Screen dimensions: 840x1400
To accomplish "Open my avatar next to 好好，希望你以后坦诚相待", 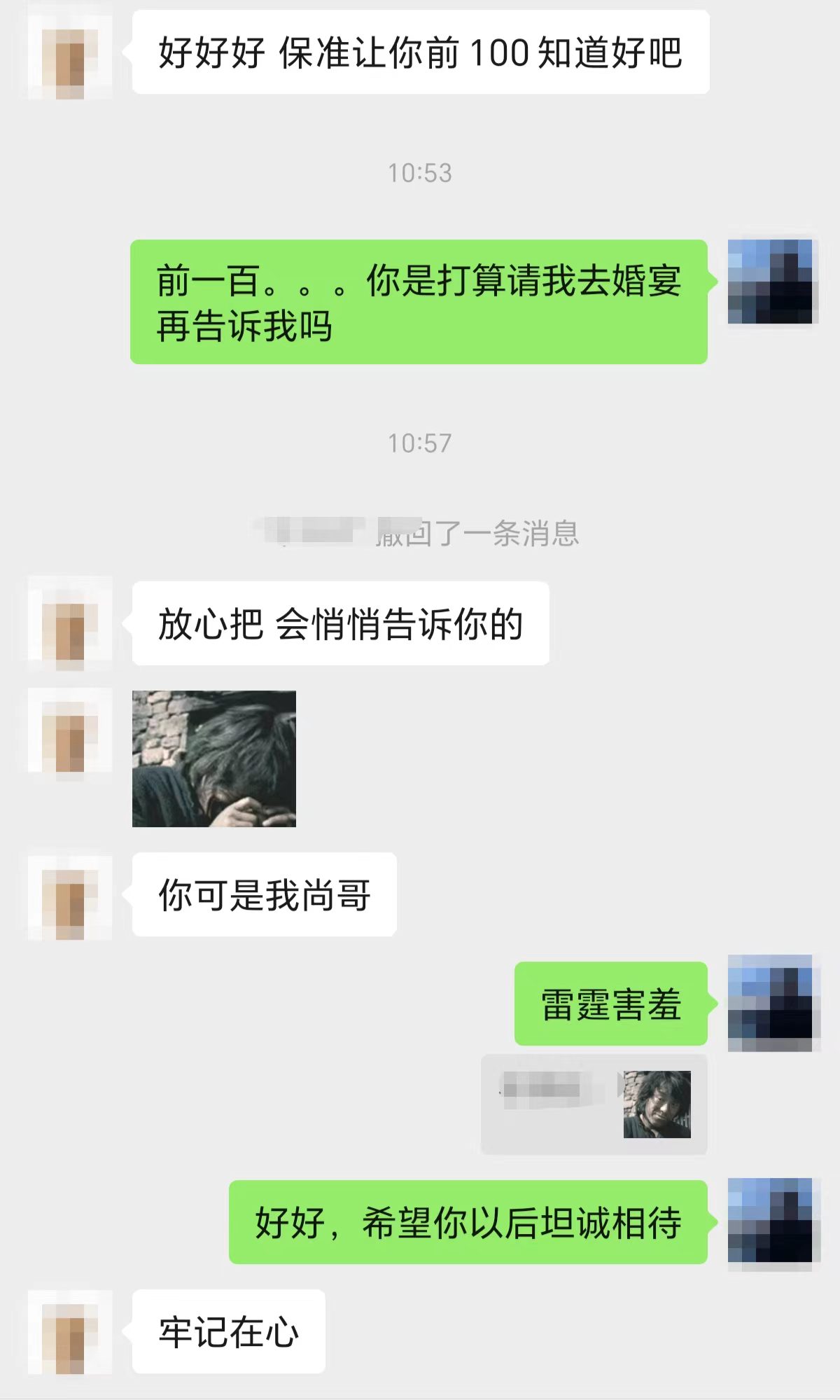I will click(773, 1221).
